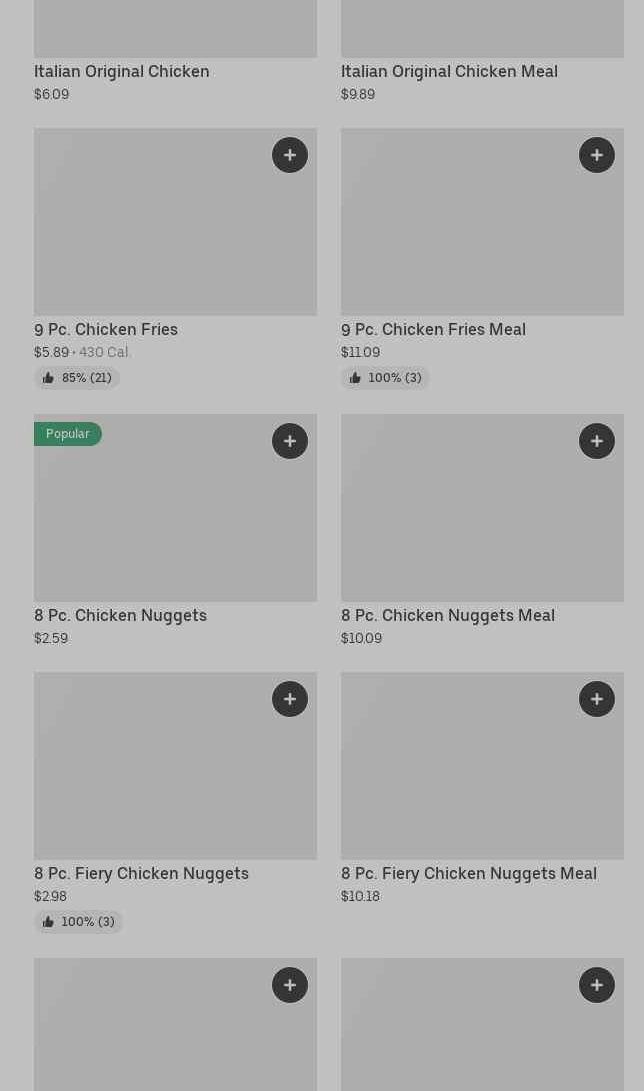
Task: Open the Italian Original Chicken item
Action: coord(122,71)
